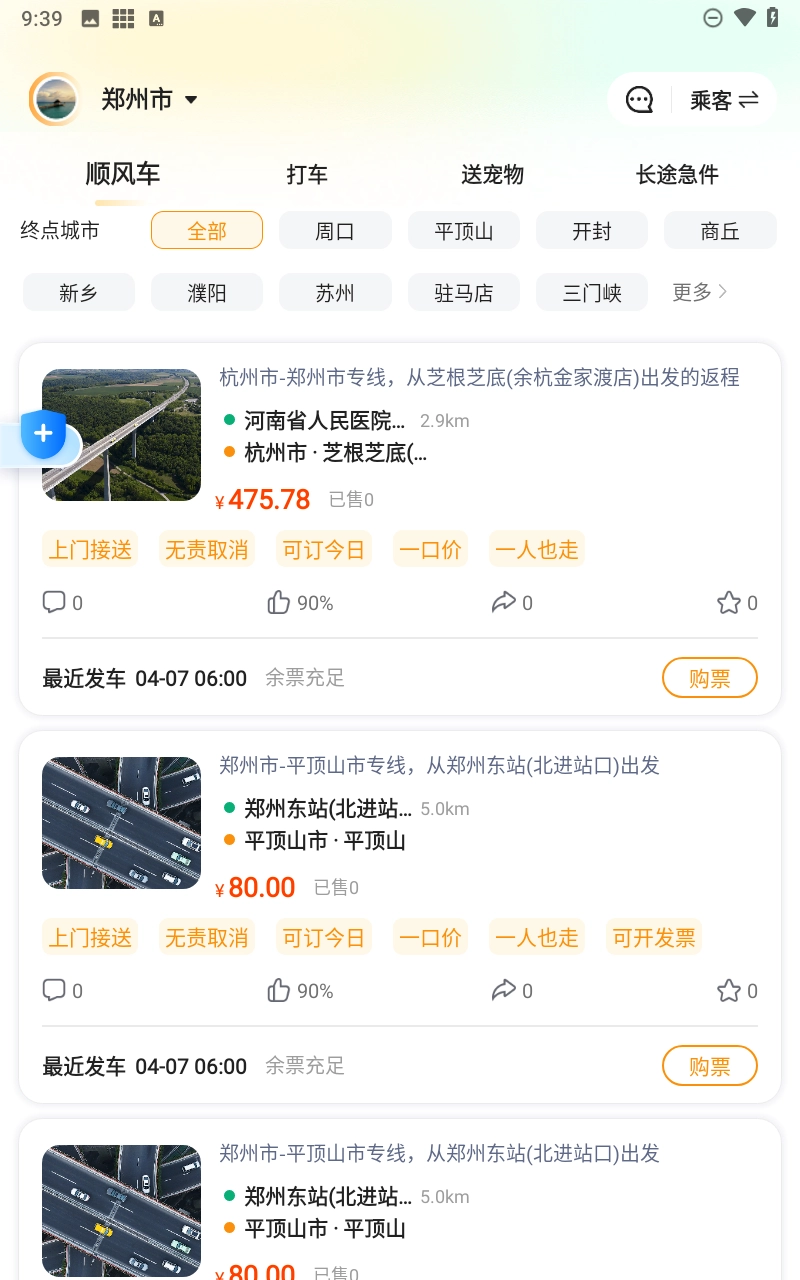
Task: Open the profile avatar at top left
Action: [55, 99]
